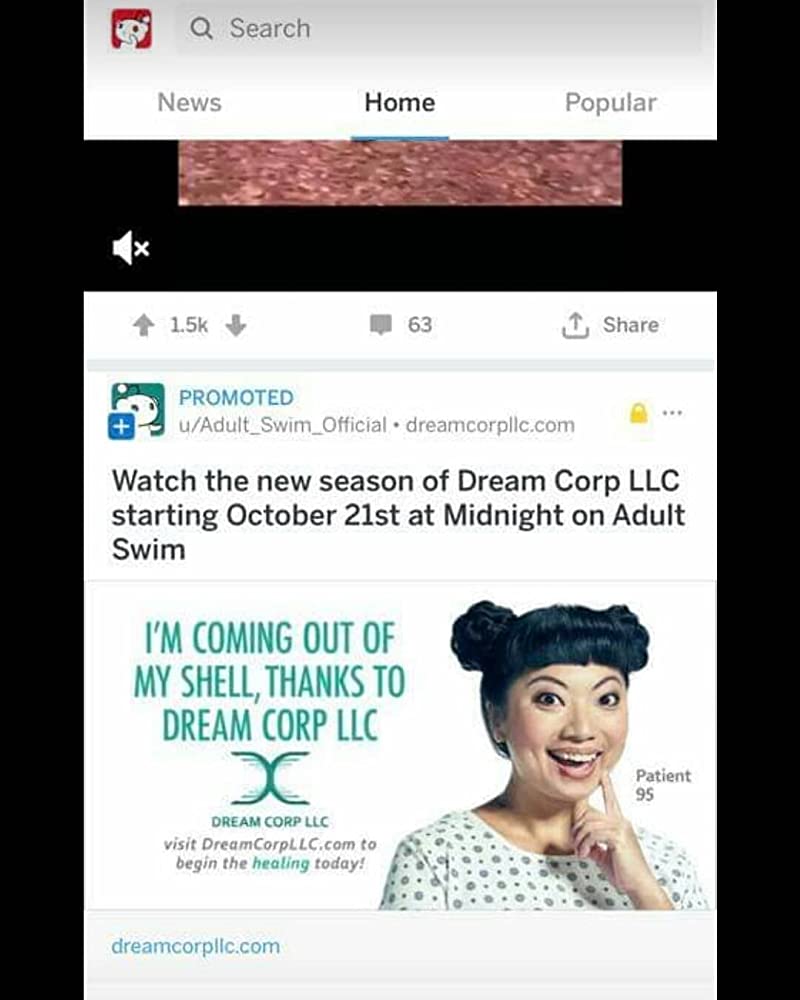Open the promoted post title
Viewport: 800px width, 1000px height.
398,514
